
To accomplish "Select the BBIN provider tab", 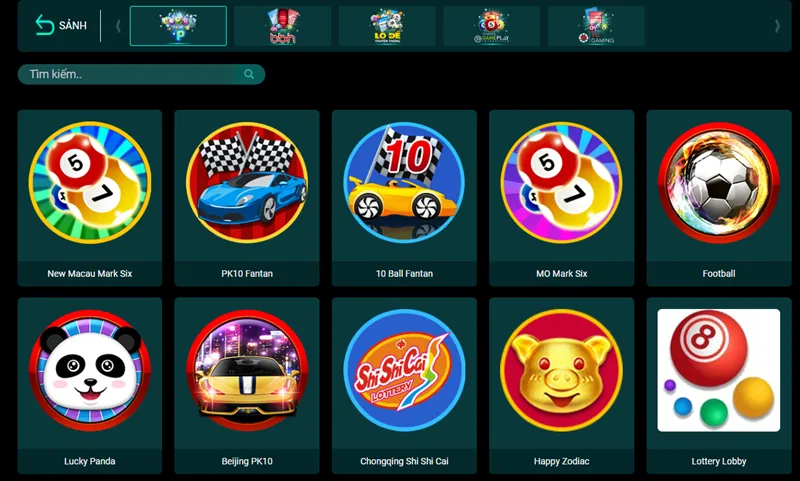I will (x=282, y=26).
